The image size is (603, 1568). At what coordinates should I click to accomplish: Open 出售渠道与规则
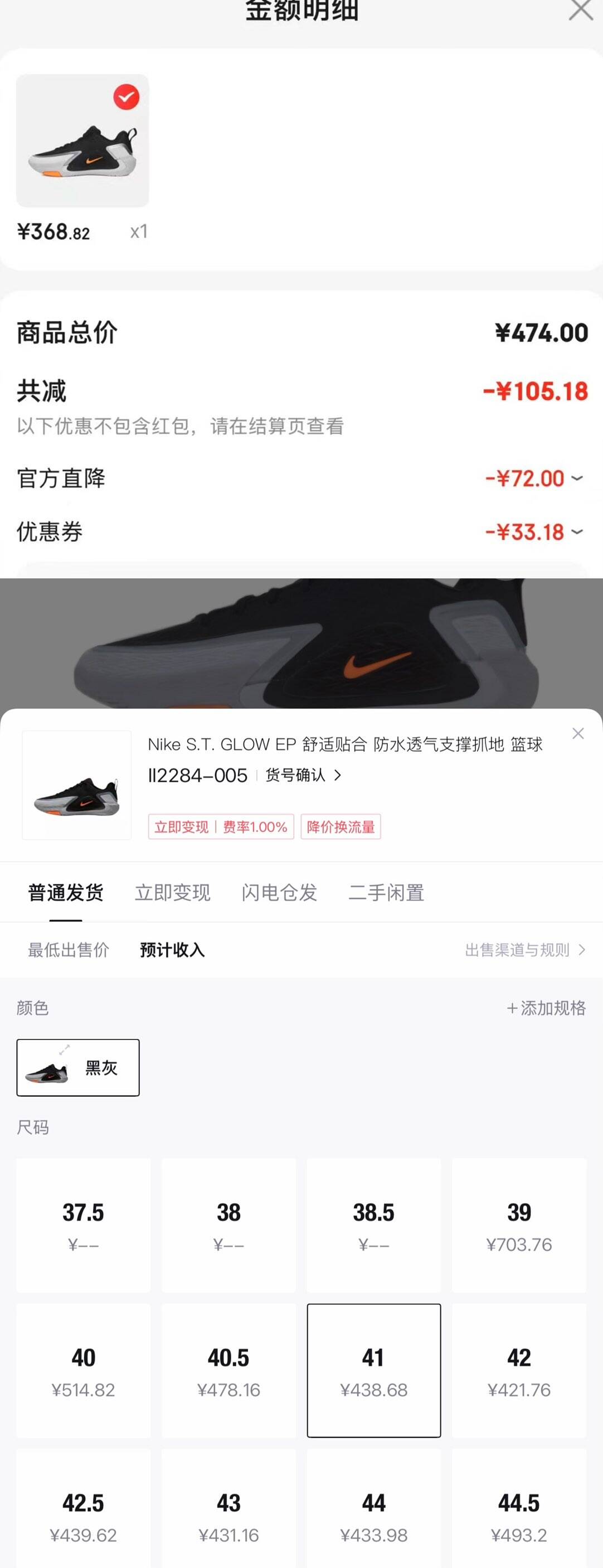tap(524, 950)
